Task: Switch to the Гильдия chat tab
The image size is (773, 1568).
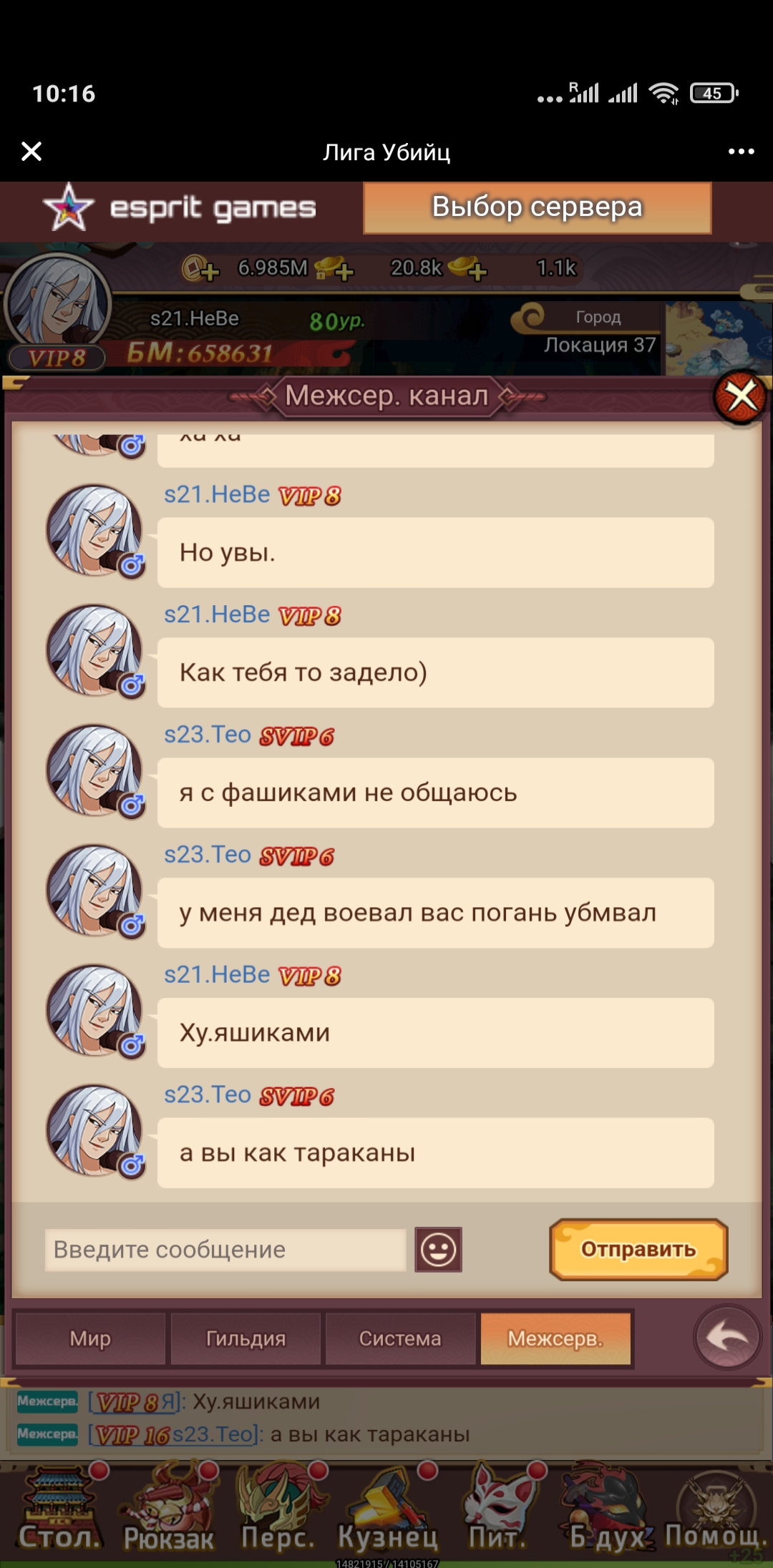Action: (245, 1338)
